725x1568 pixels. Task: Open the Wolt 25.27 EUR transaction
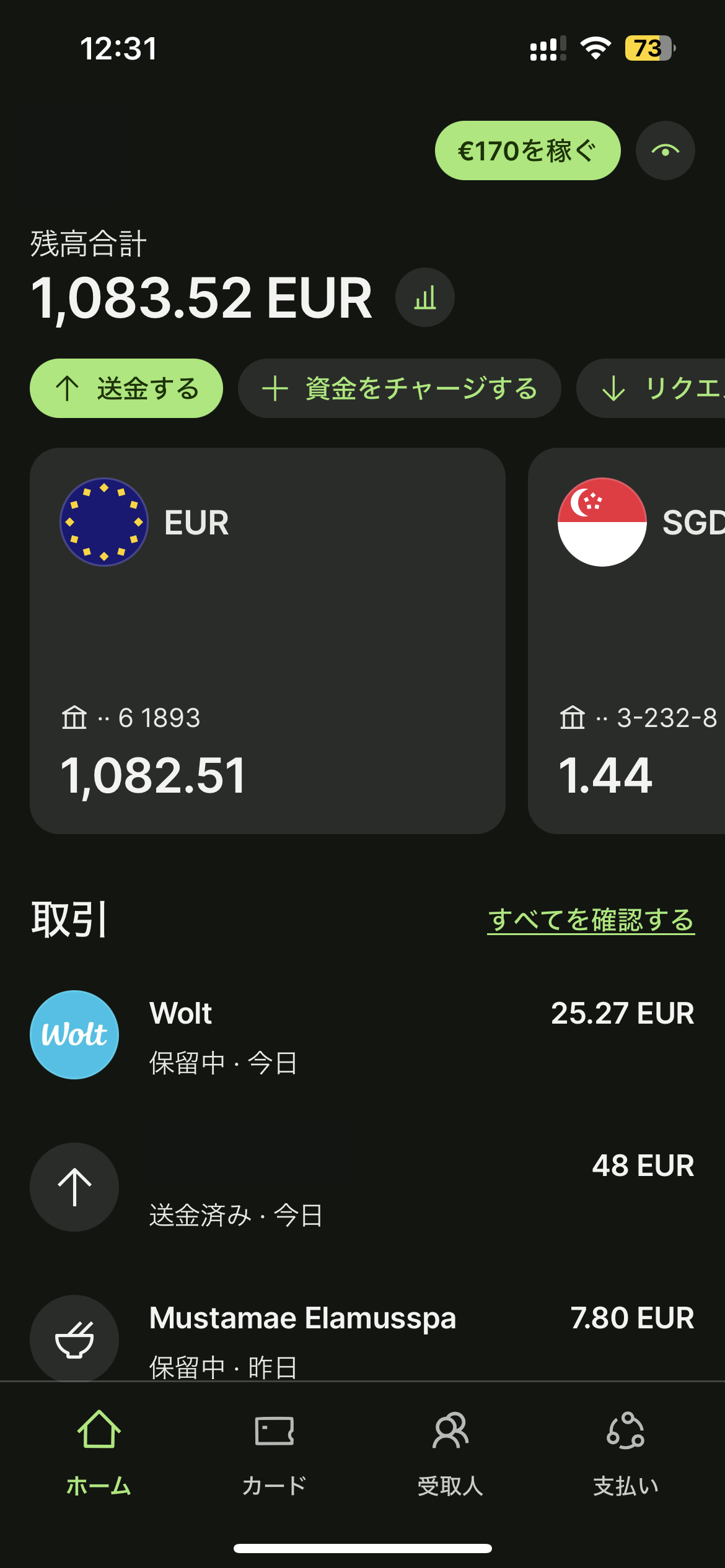click(362, 1035)
